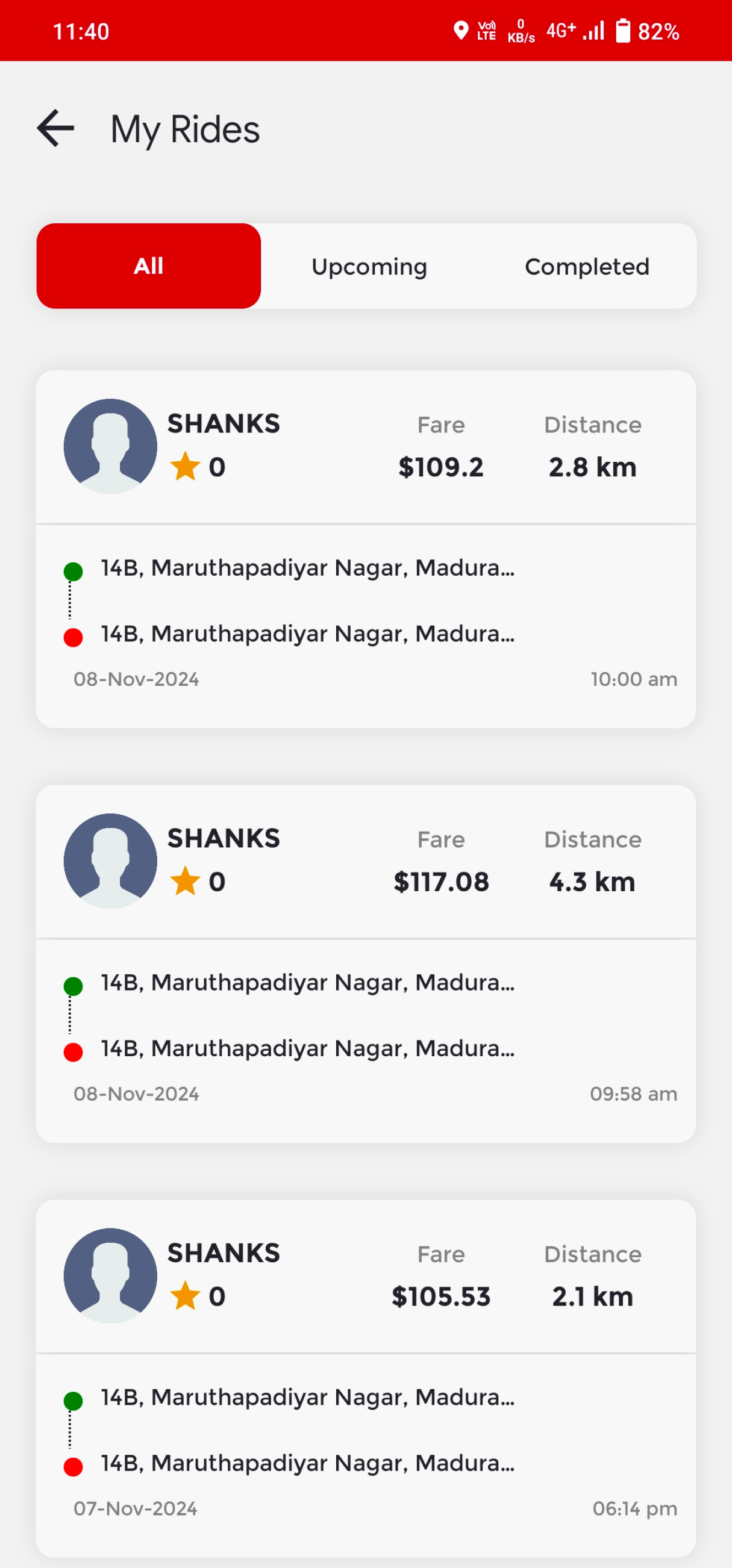Click the fare amount $105.53

[x=442, y=1296]
